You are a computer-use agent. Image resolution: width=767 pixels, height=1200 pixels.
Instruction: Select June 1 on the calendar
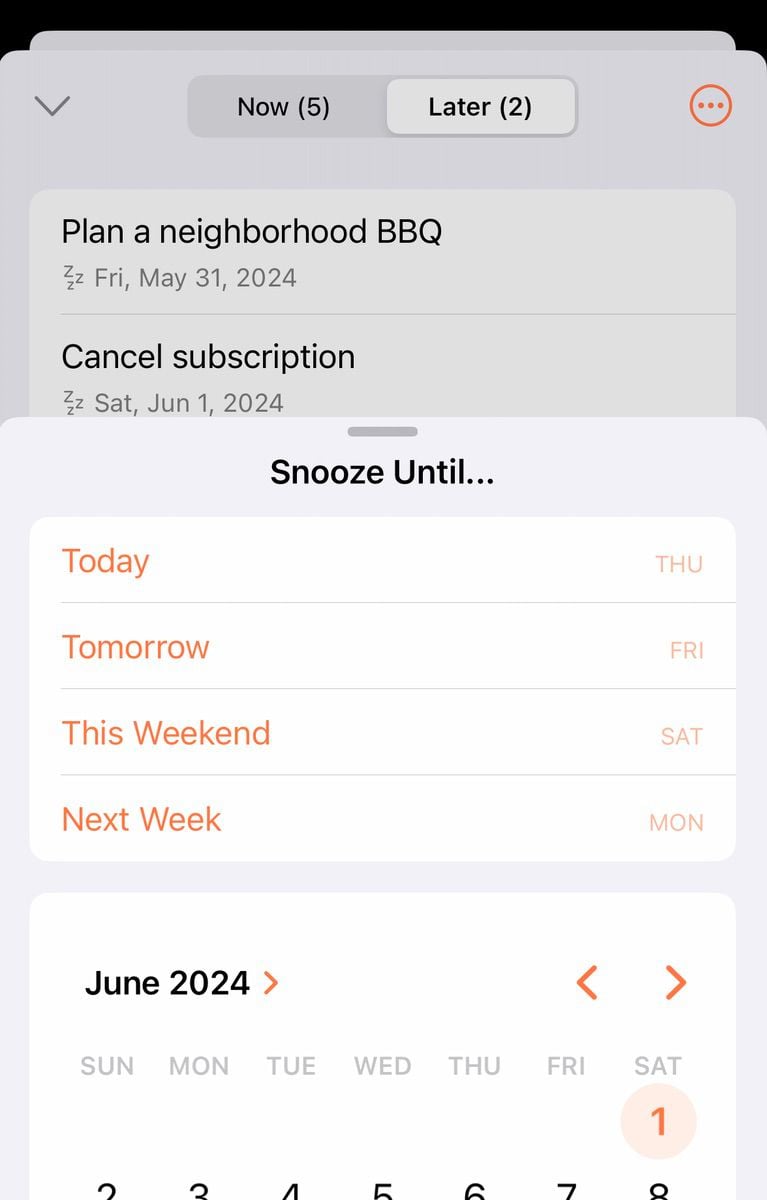coord(658,1121)
